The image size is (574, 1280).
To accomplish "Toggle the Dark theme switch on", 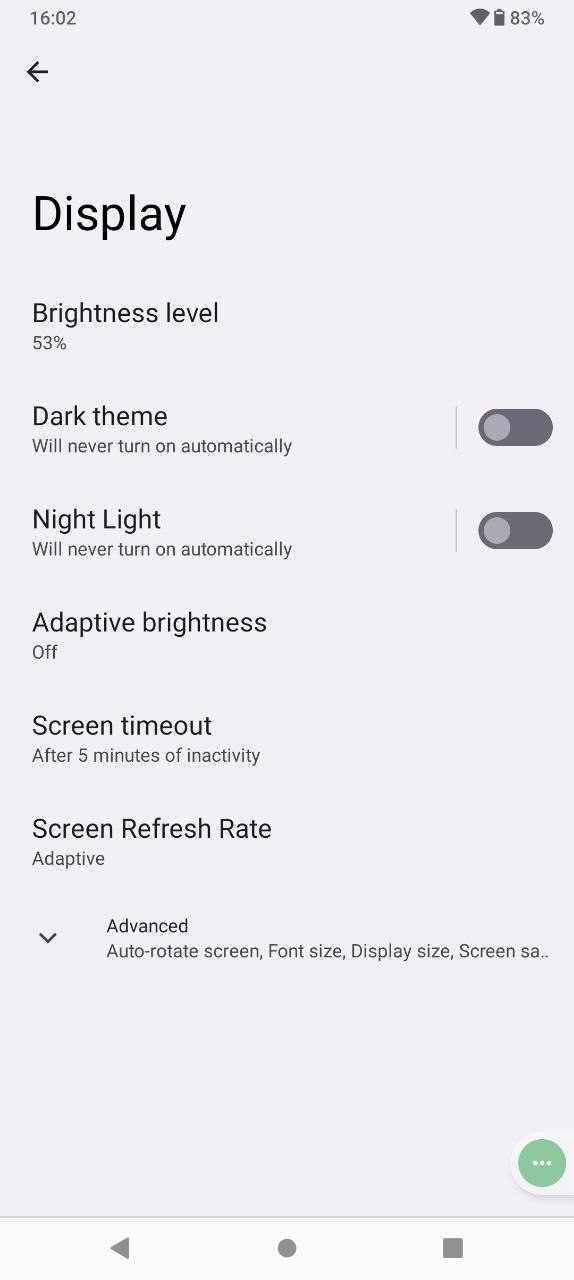I will tap(515, 428).
